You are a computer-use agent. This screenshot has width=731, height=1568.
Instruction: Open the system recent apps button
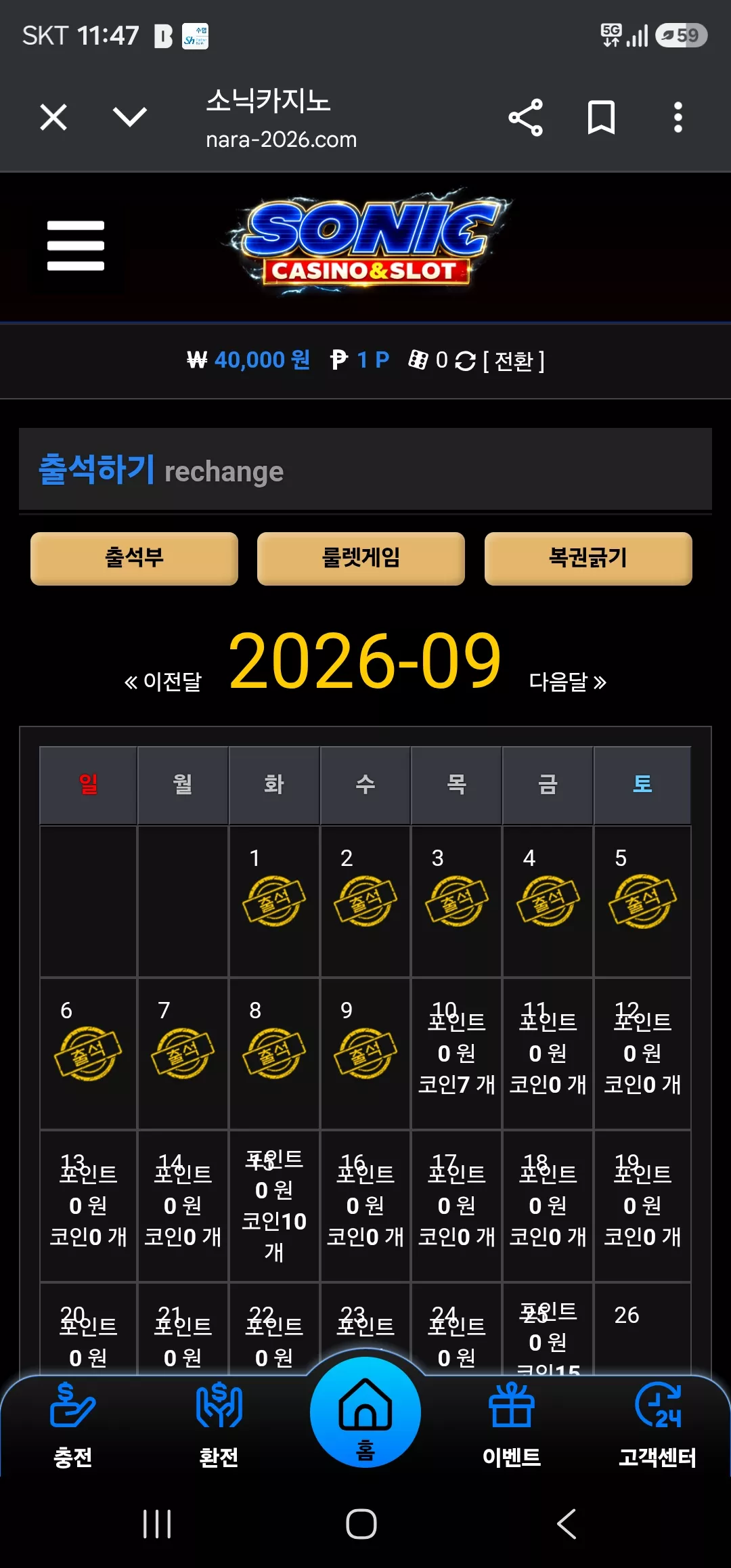pos(157,1524)
